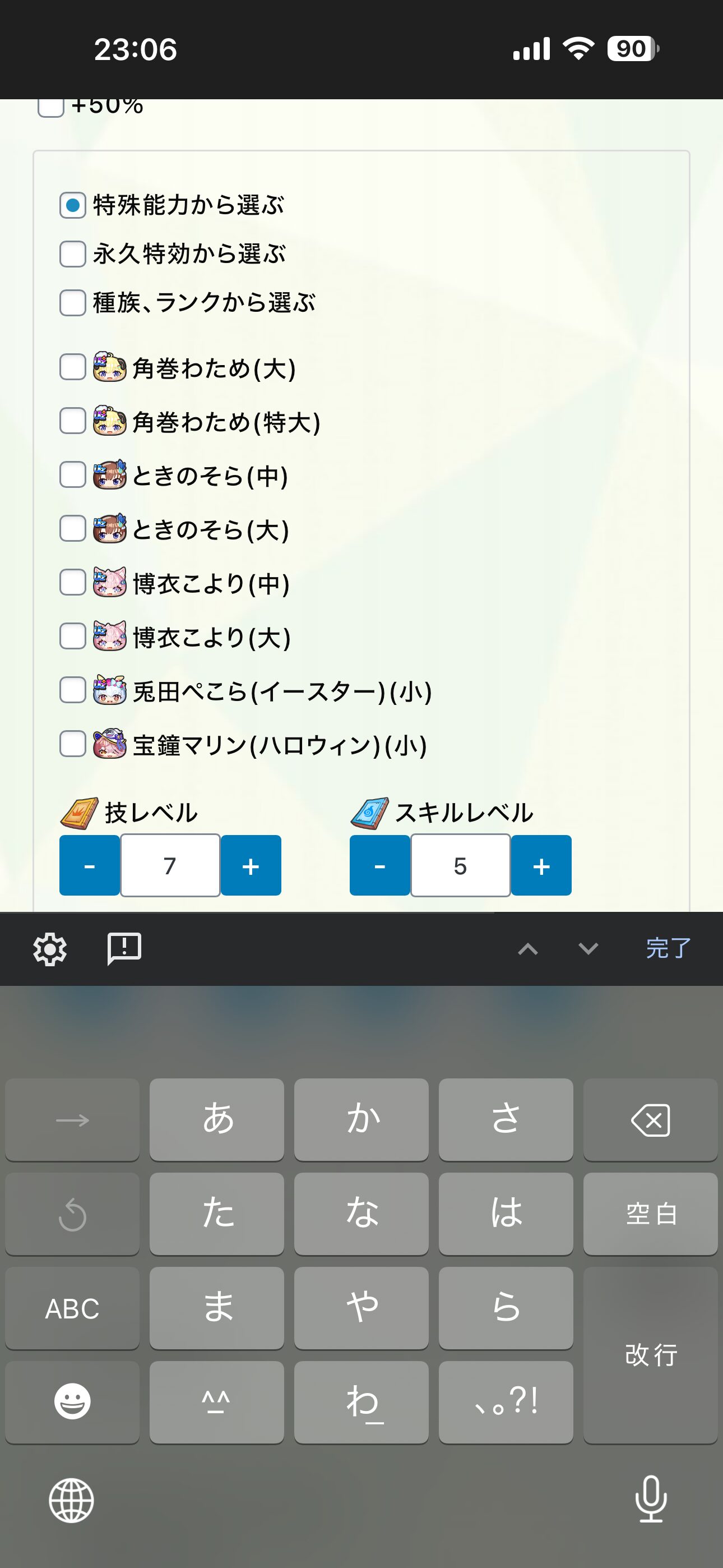Select the 永久特効から選ぶ option

coord(72,254)
